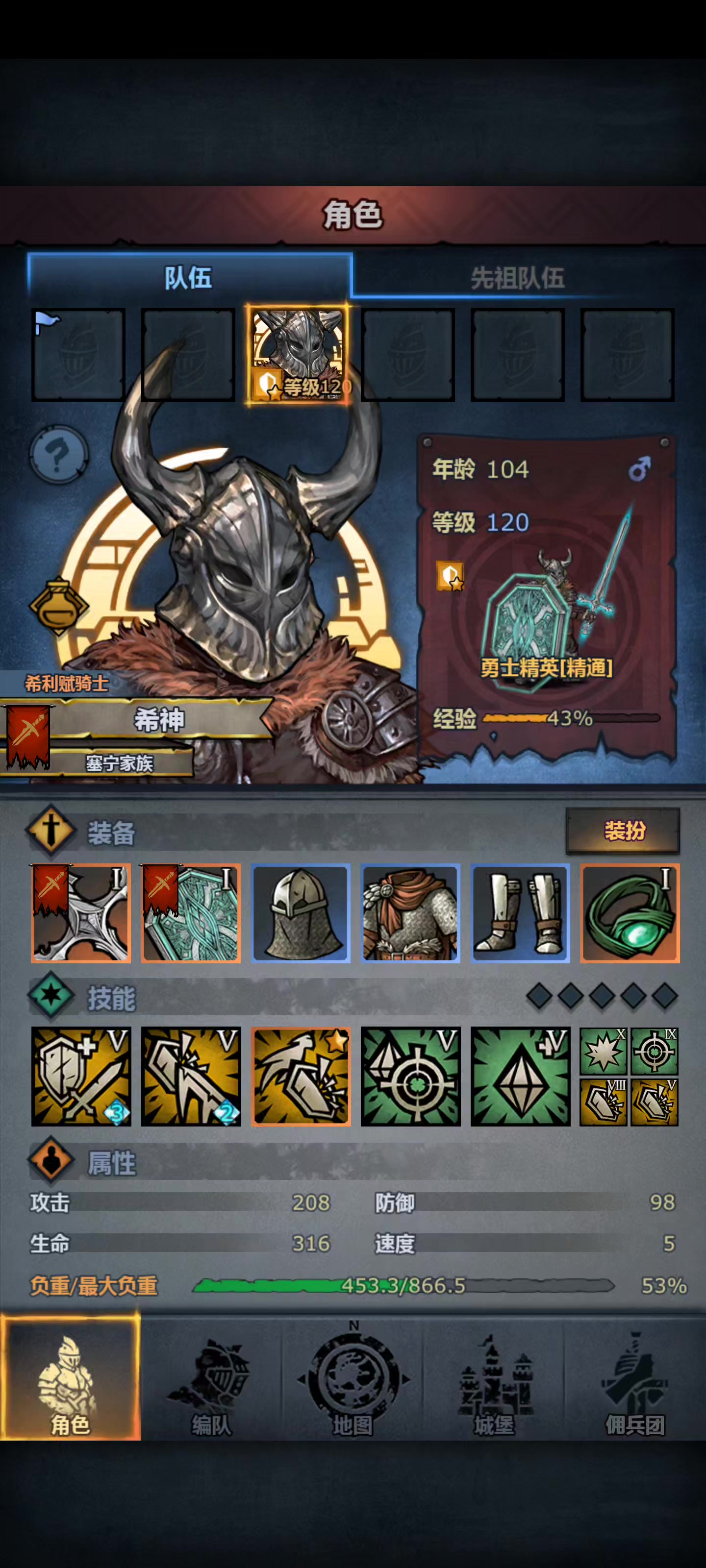The height and width of the screenshot is (1568, 706).
Task: View the green crosshair clover skill
Action: (x=410, y=1076)
